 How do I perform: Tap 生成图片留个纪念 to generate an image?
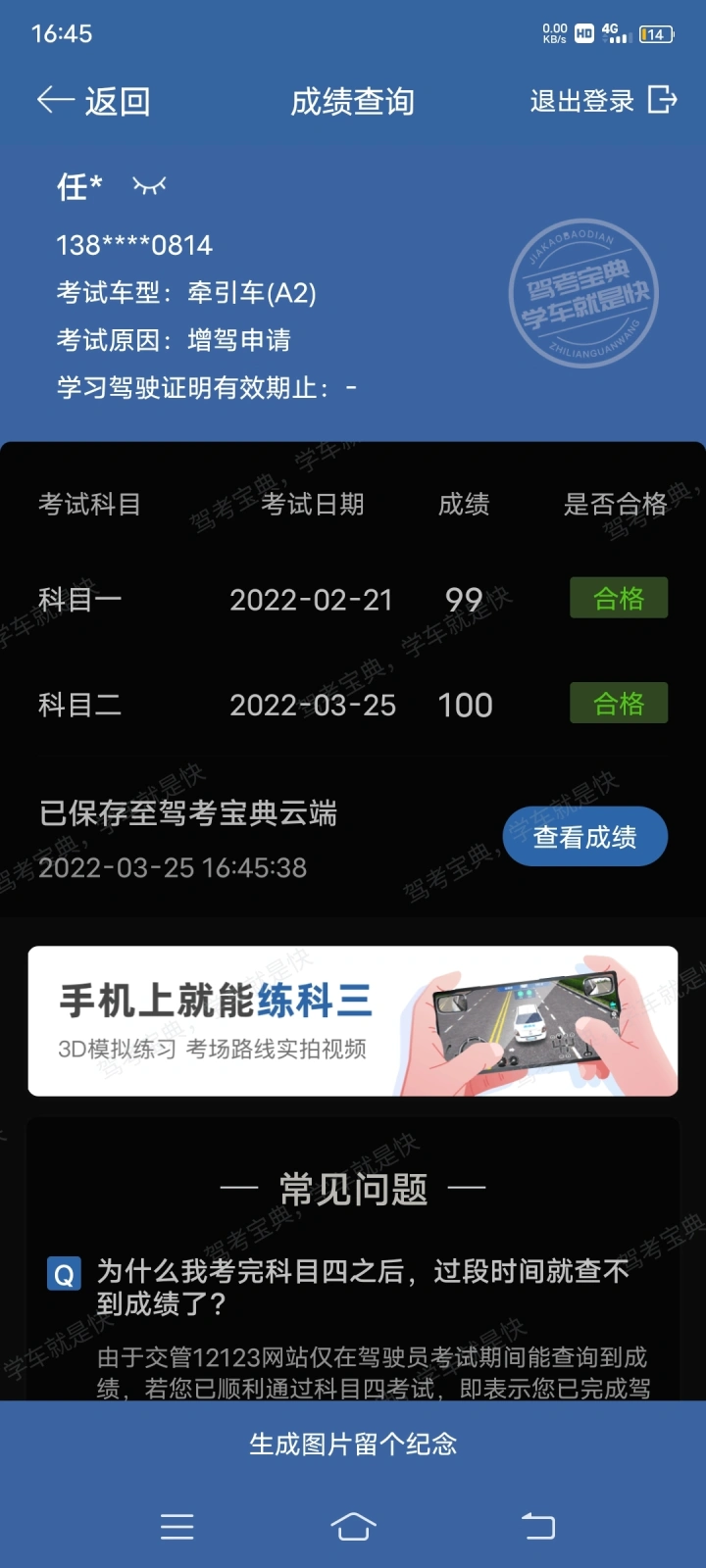click(353, 1445)
